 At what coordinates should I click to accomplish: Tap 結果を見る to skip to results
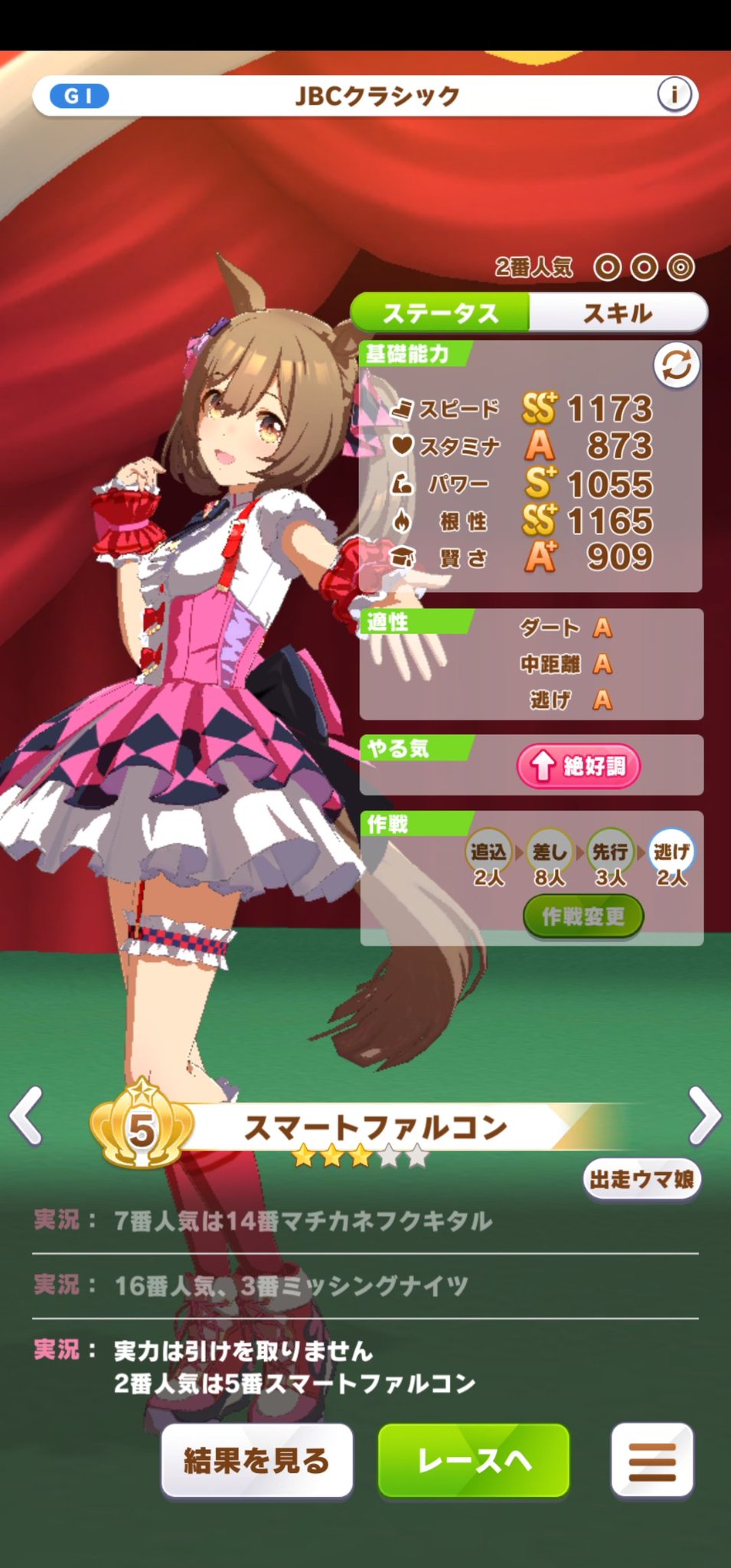pyautogui.click(x=256, y=1460)
